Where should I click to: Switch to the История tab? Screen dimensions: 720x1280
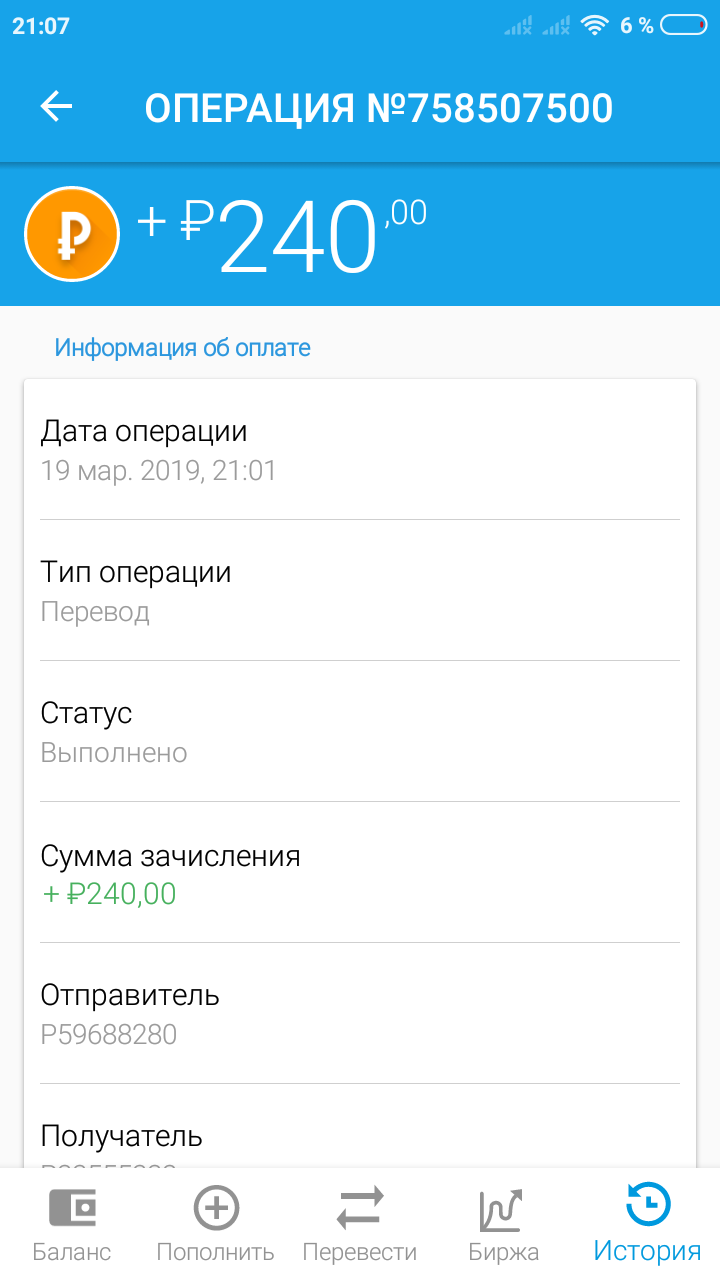click(648, 1224)
